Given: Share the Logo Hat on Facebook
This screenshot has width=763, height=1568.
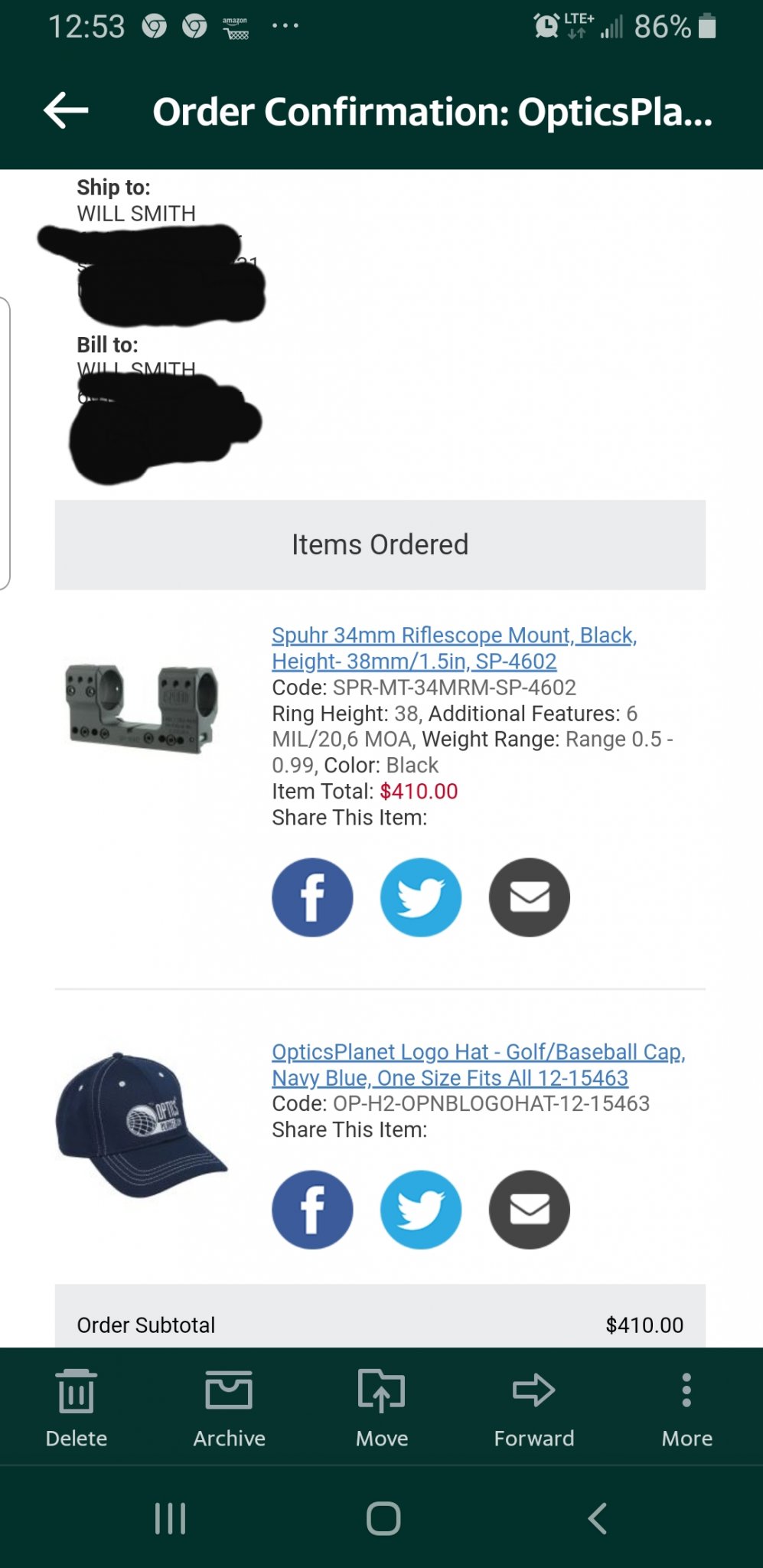Looking at the screenshot, I should (312, 1210).
